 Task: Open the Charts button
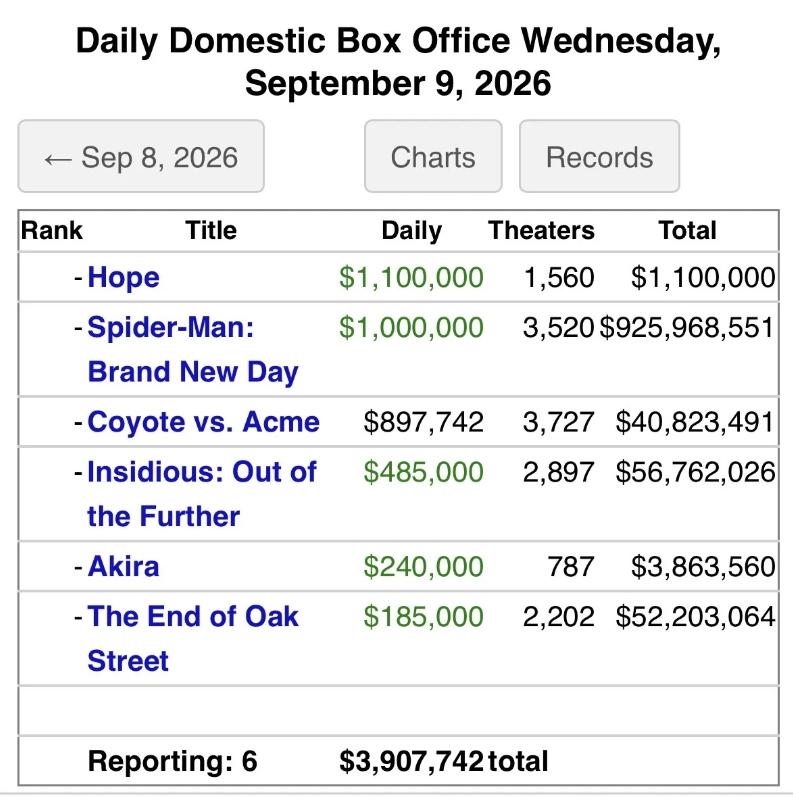[x=433, y=157]
